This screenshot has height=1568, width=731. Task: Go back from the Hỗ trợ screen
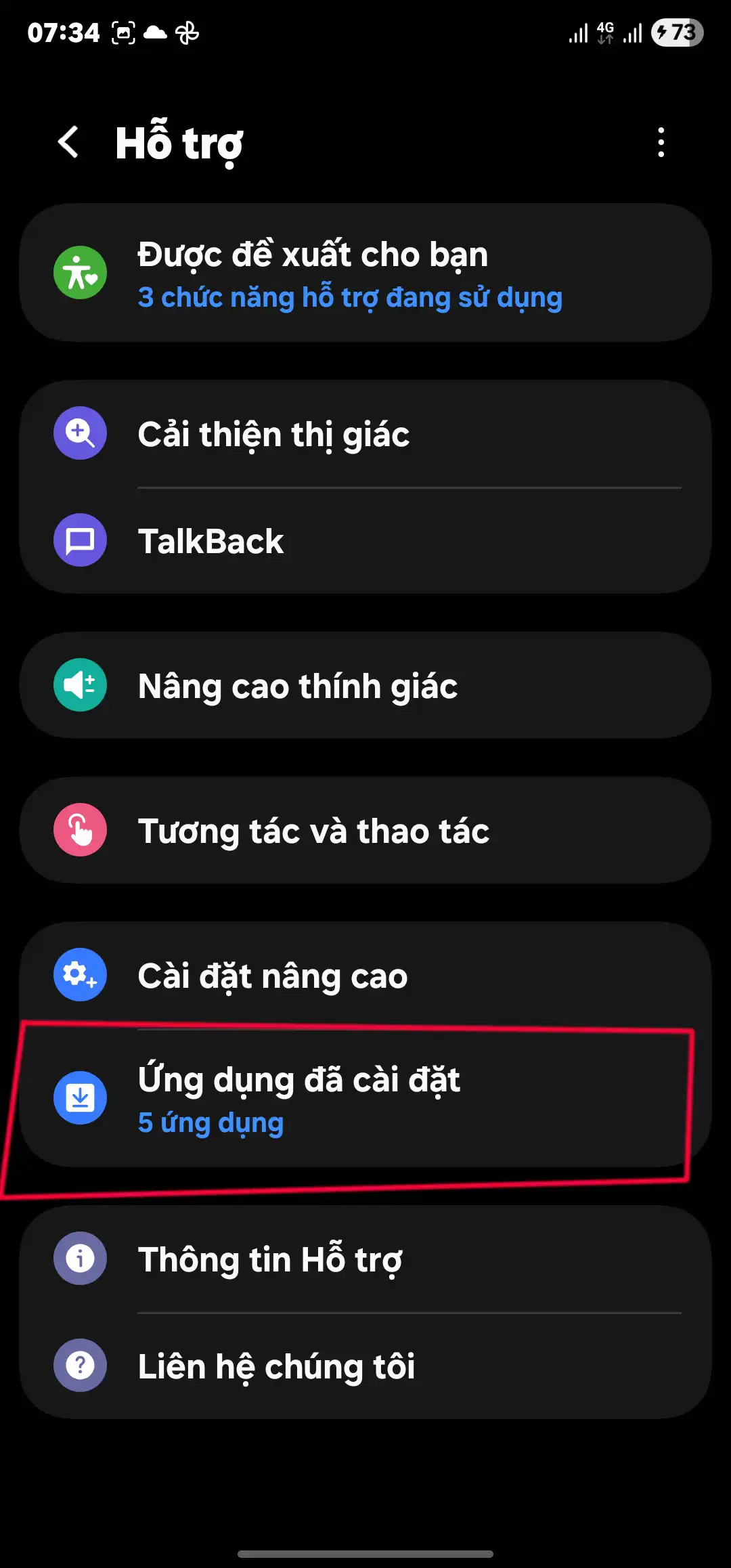[68, 142]
